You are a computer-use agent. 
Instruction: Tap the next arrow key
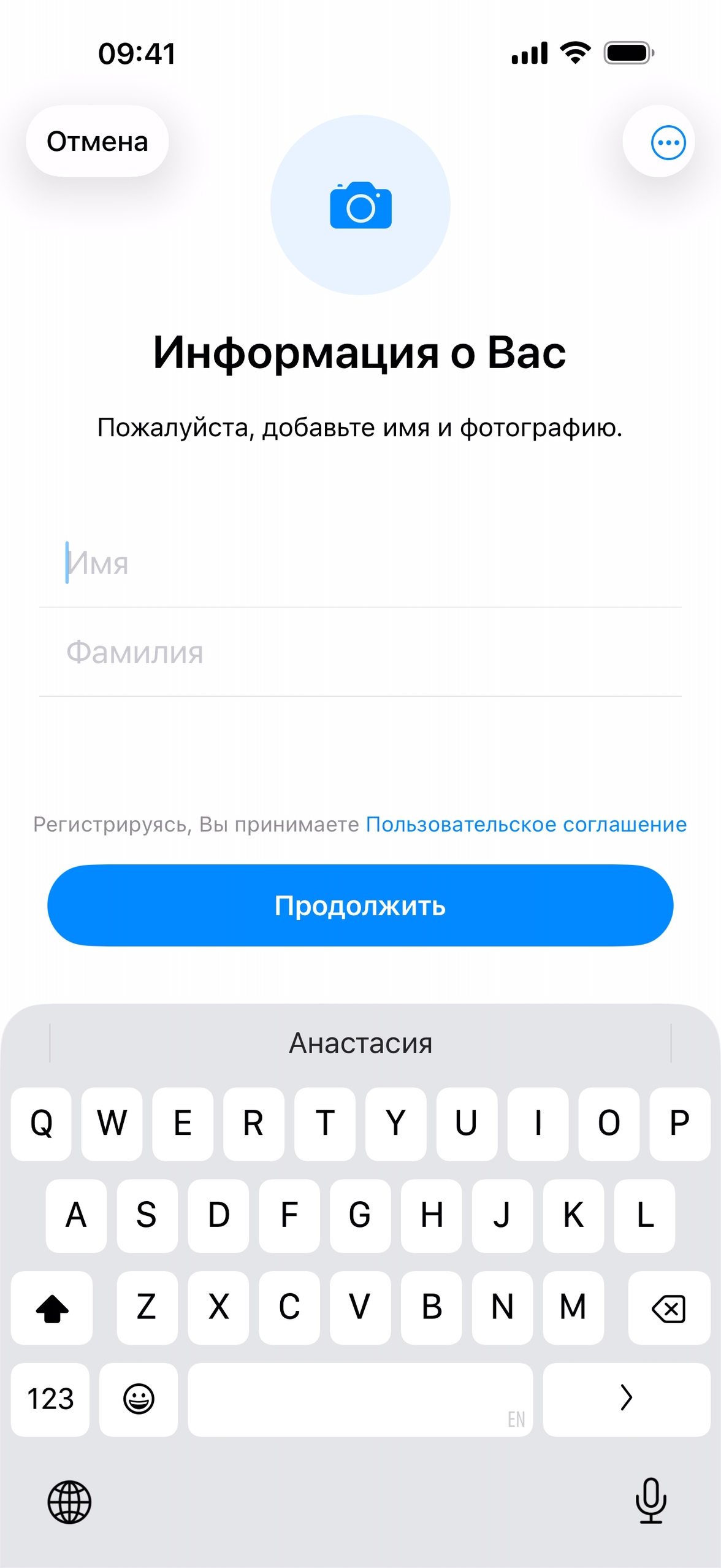(x=626, y=1399)
